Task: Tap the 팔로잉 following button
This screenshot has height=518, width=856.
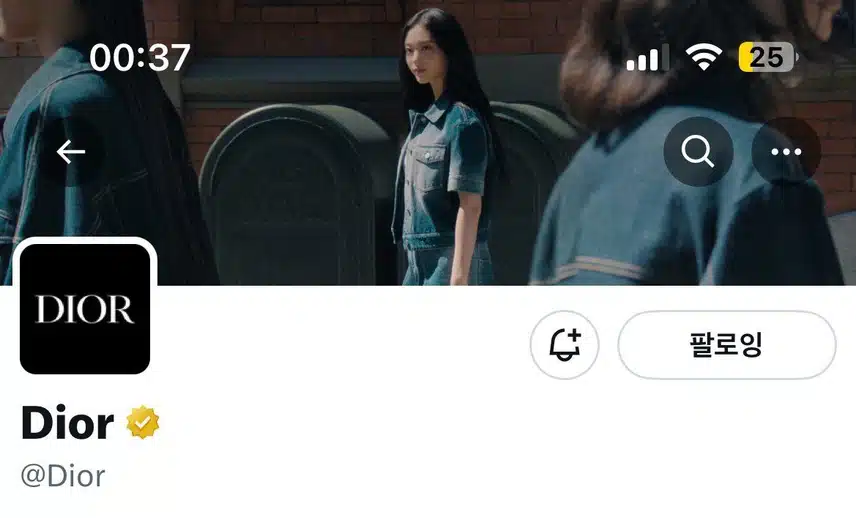Action: tap(726, 345)
